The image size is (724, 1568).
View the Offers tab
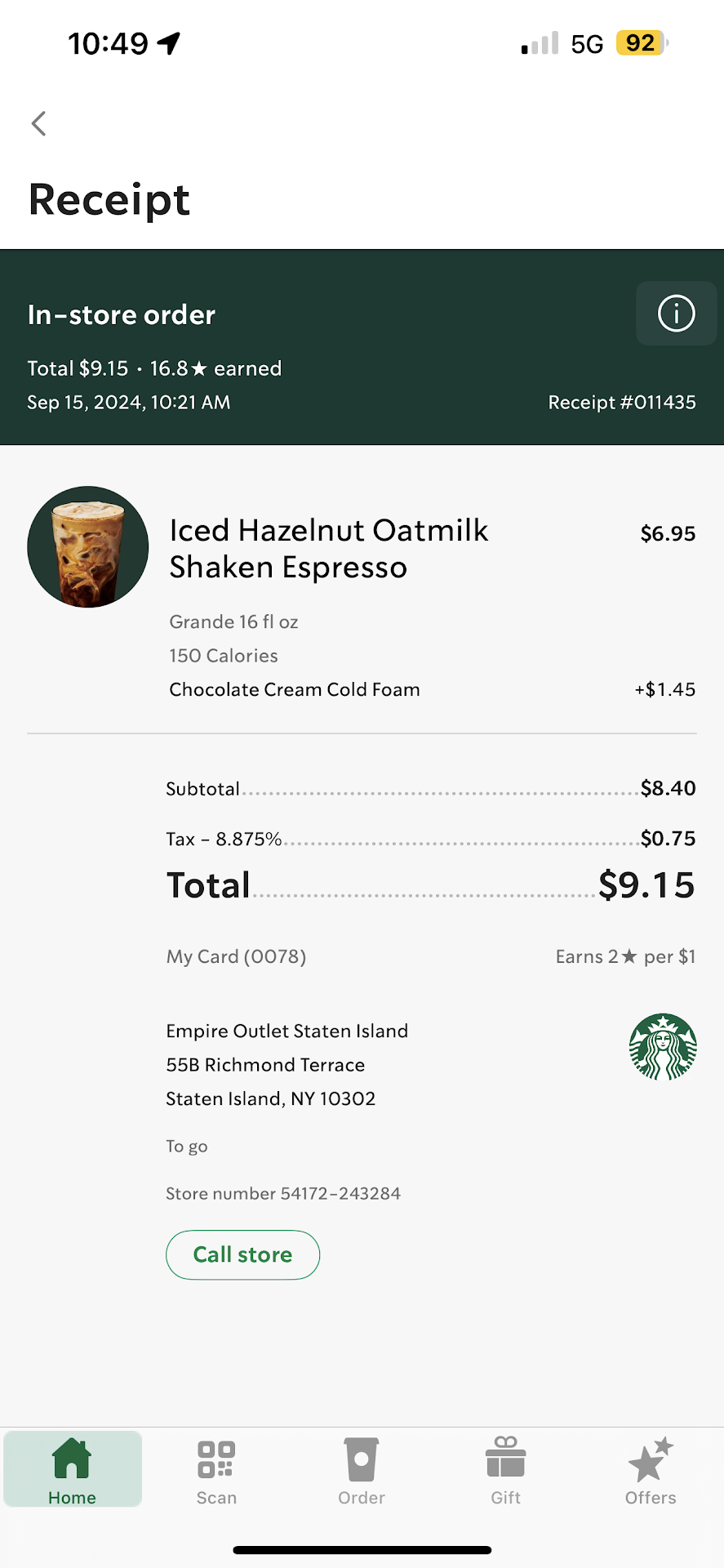[651, 1470]
